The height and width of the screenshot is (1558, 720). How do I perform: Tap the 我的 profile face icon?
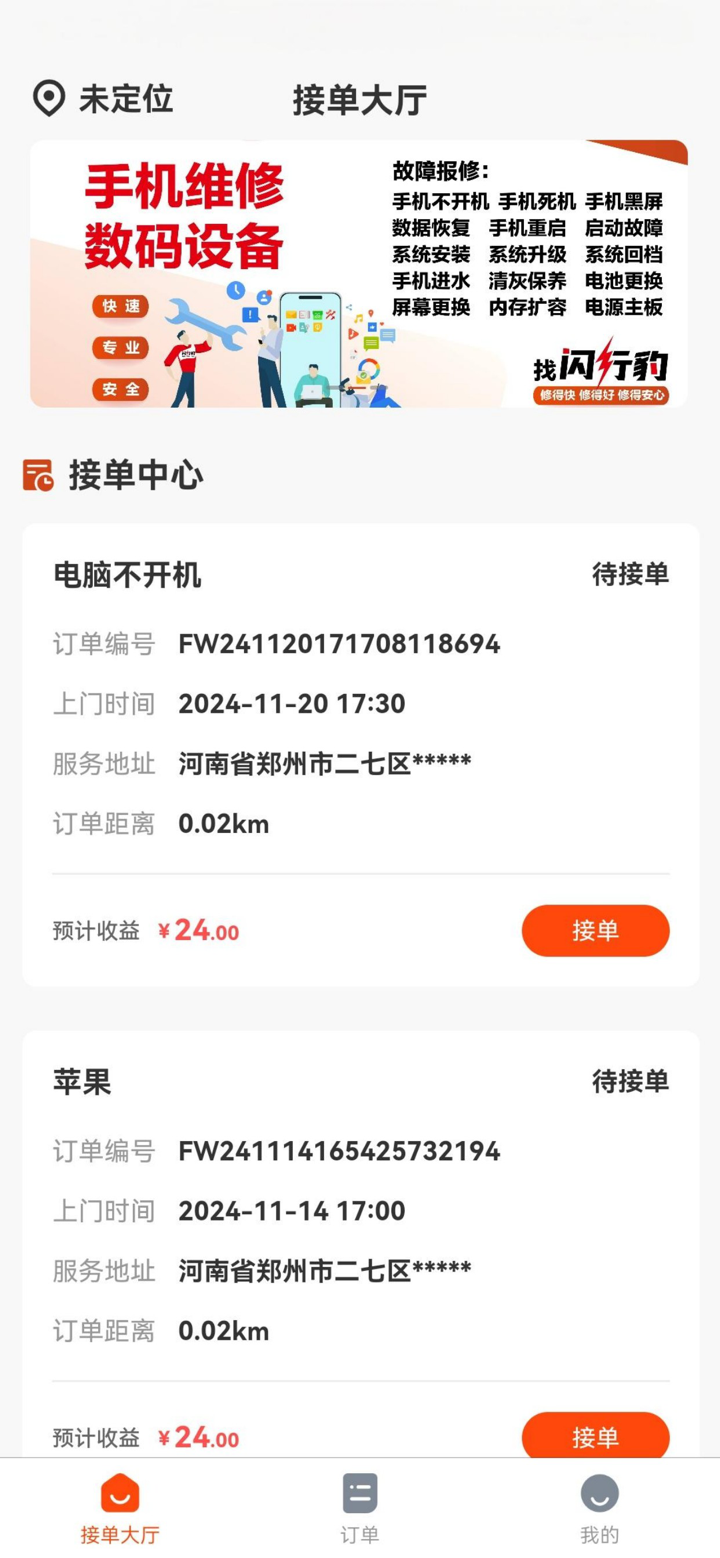598,1494
